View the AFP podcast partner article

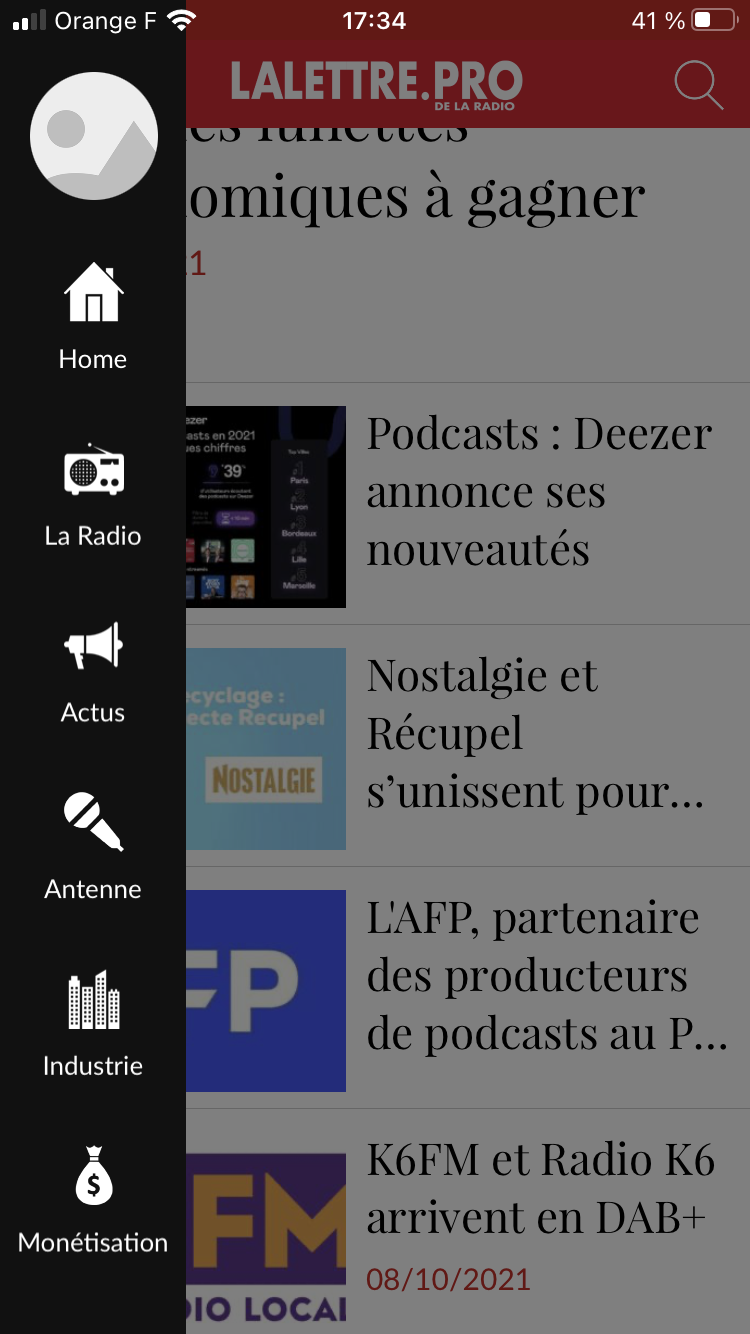(x=546, y=976)
